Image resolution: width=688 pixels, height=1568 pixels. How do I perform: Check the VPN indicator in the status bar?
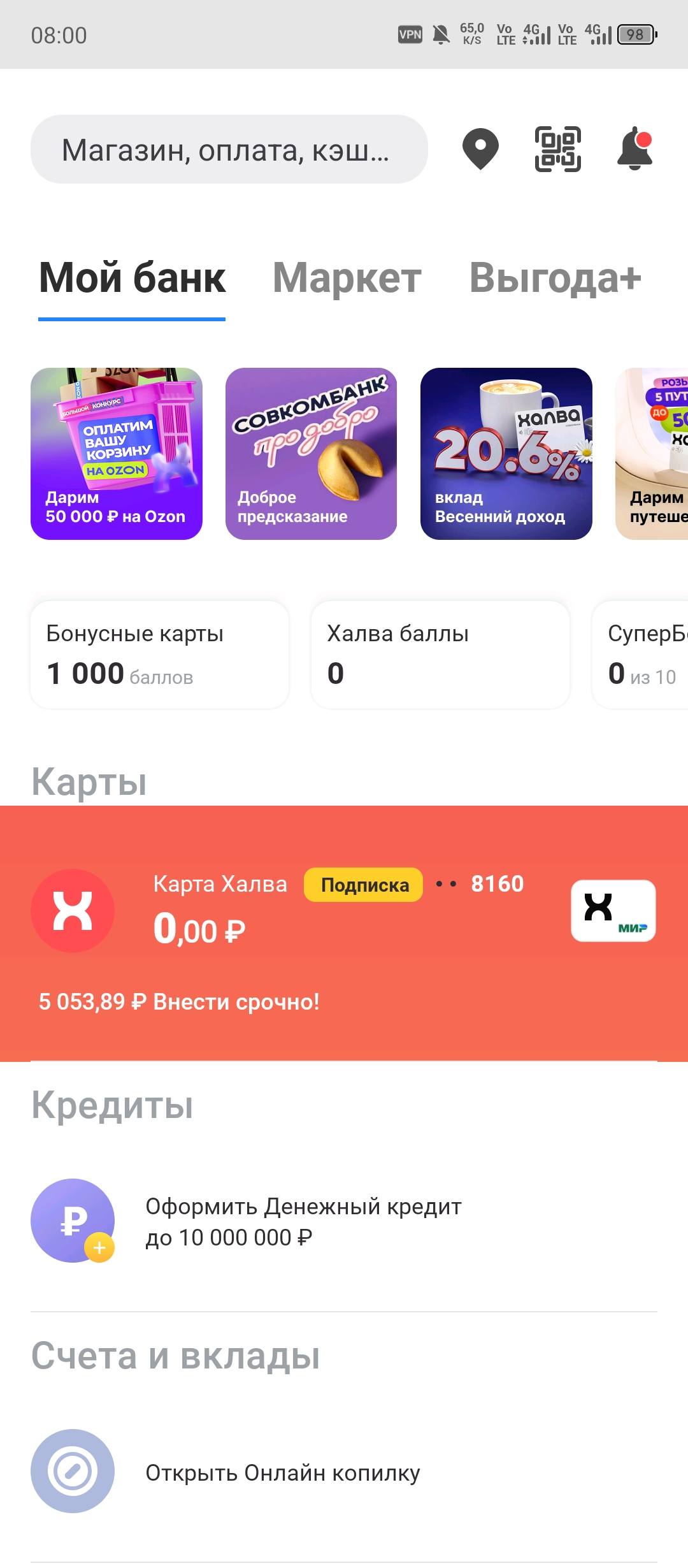[408, 35]
